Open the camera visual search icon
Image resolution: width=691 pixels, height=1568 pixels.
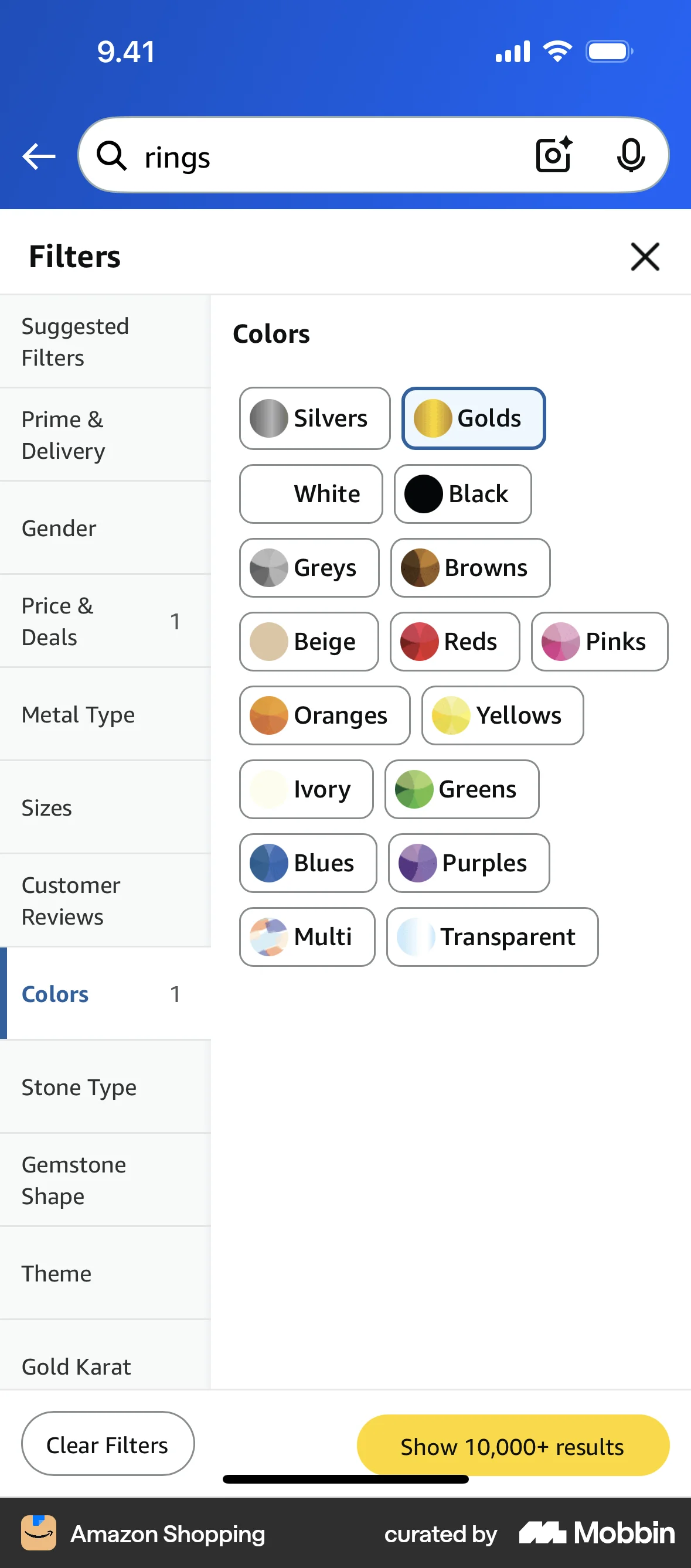tap(553, 155)
